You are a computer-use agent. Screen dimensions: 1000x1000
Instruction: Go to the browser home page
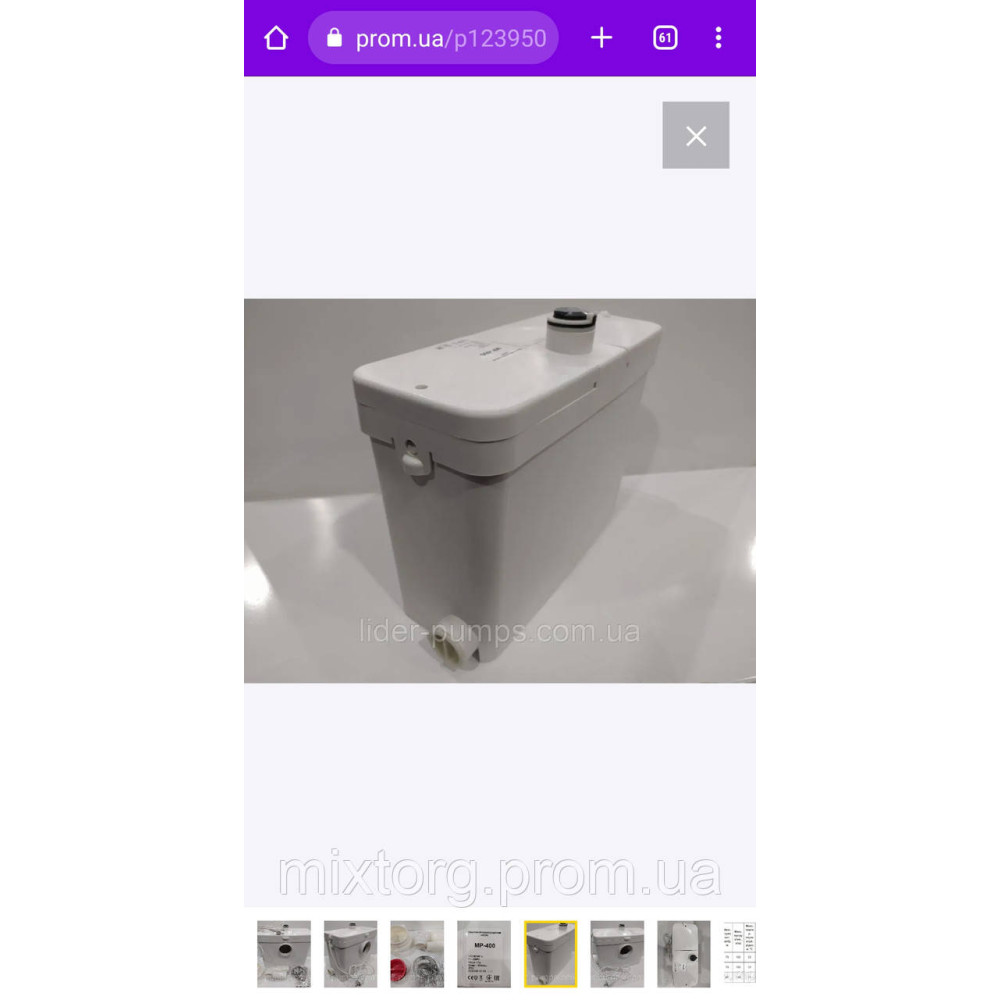coord(276,38)
